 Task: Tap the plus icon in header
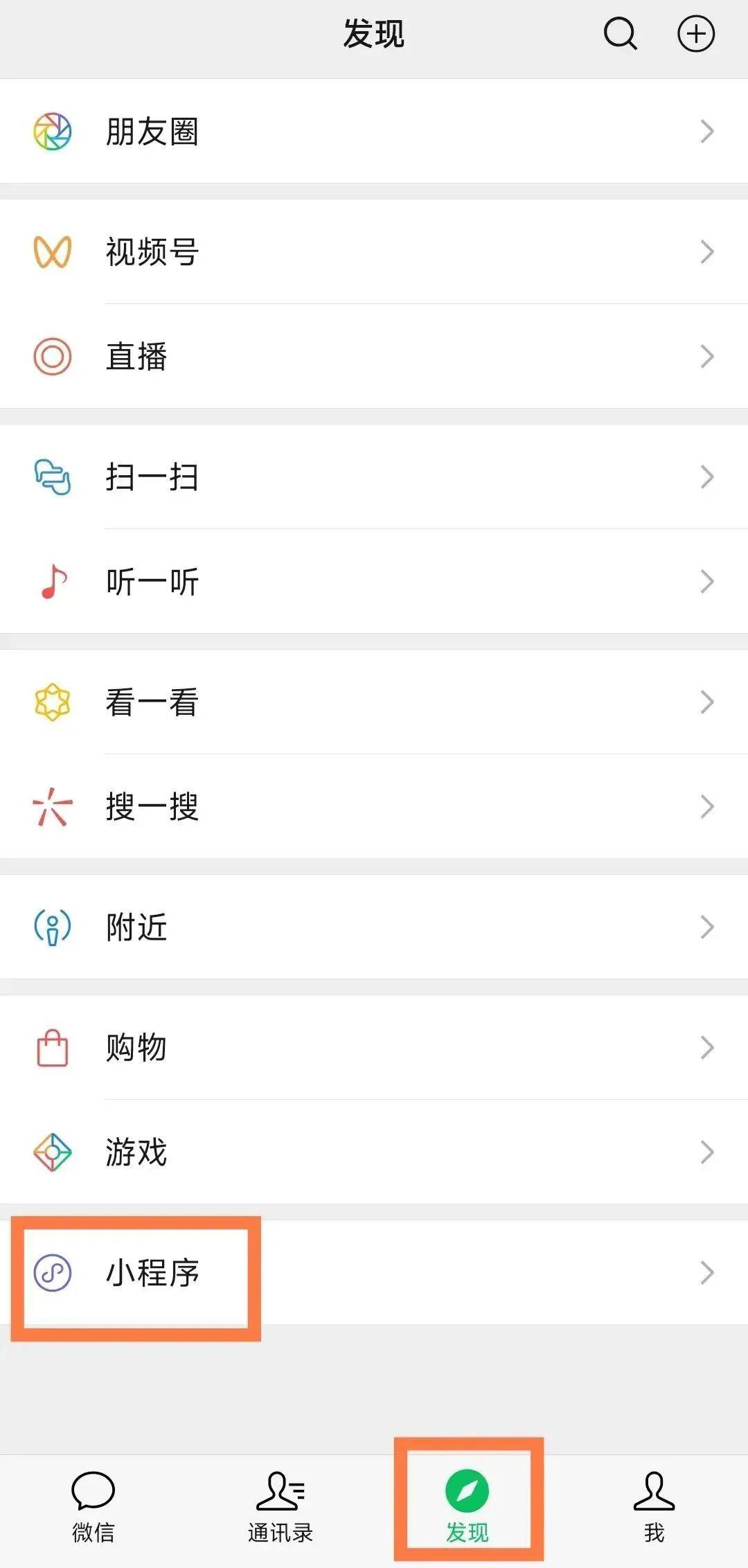click(x=695, y=33)
